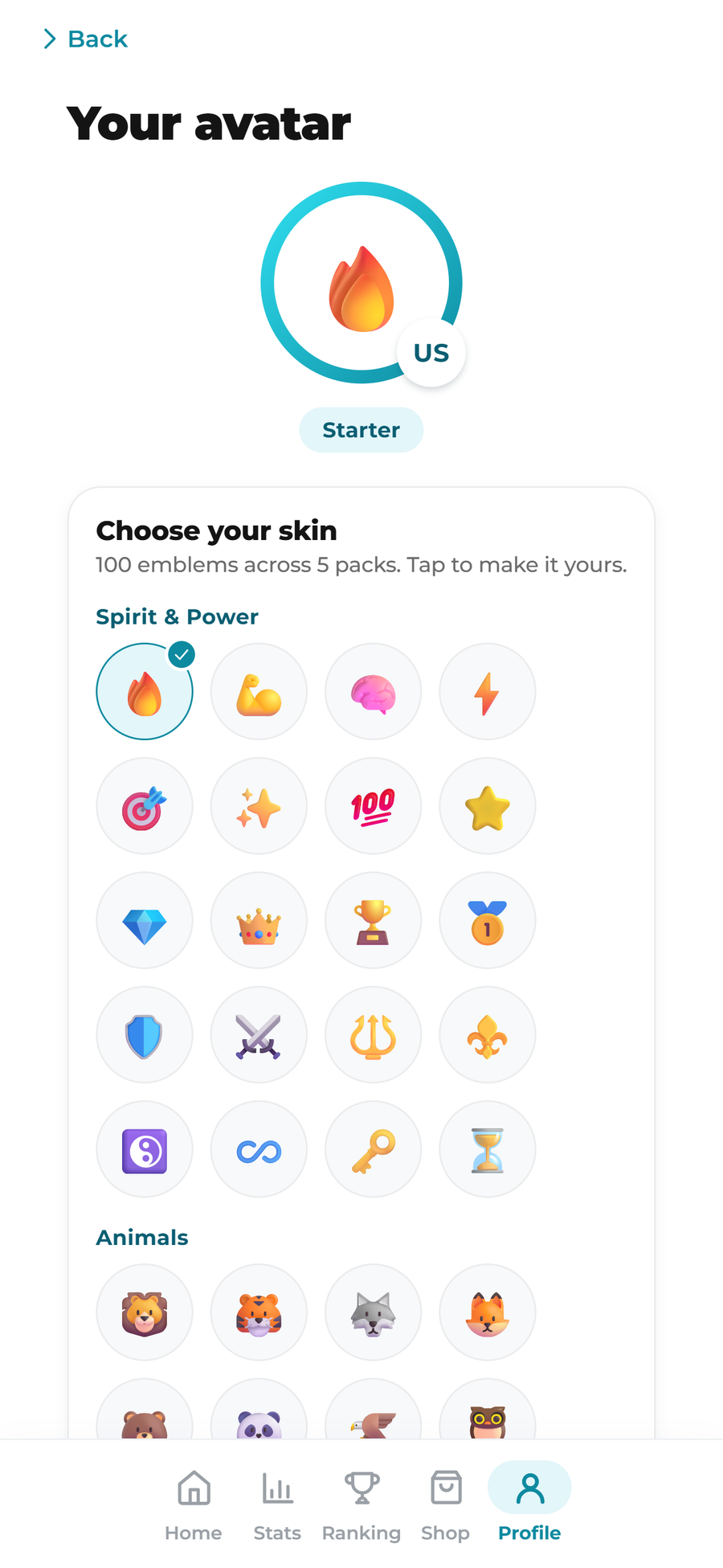Select the yellow star emblem
The image size is (723, 1568).
pos(487,805)
